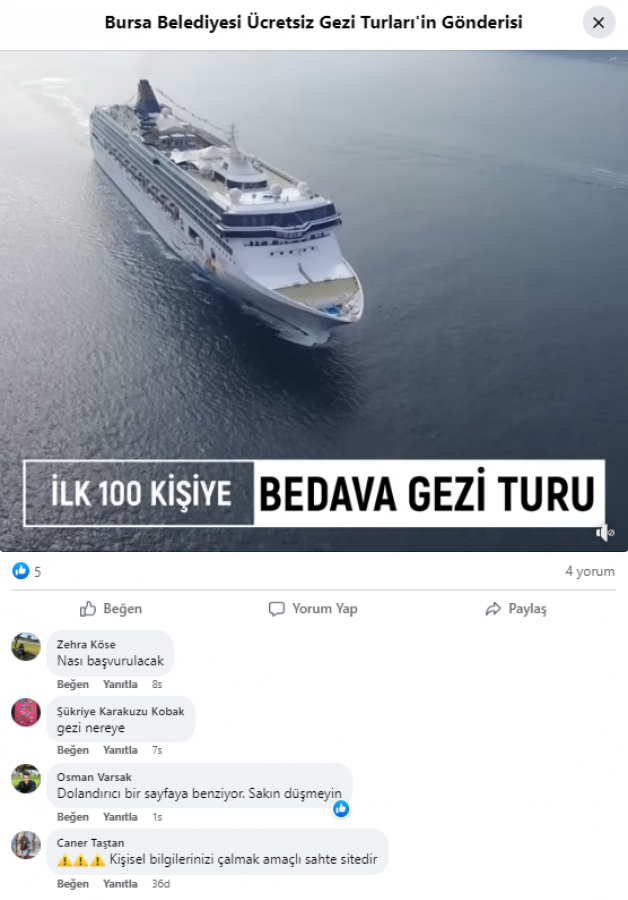The height and width of the screenshot is (900, 628).
Task: View who reacted to the post
Action: [27, 572]
